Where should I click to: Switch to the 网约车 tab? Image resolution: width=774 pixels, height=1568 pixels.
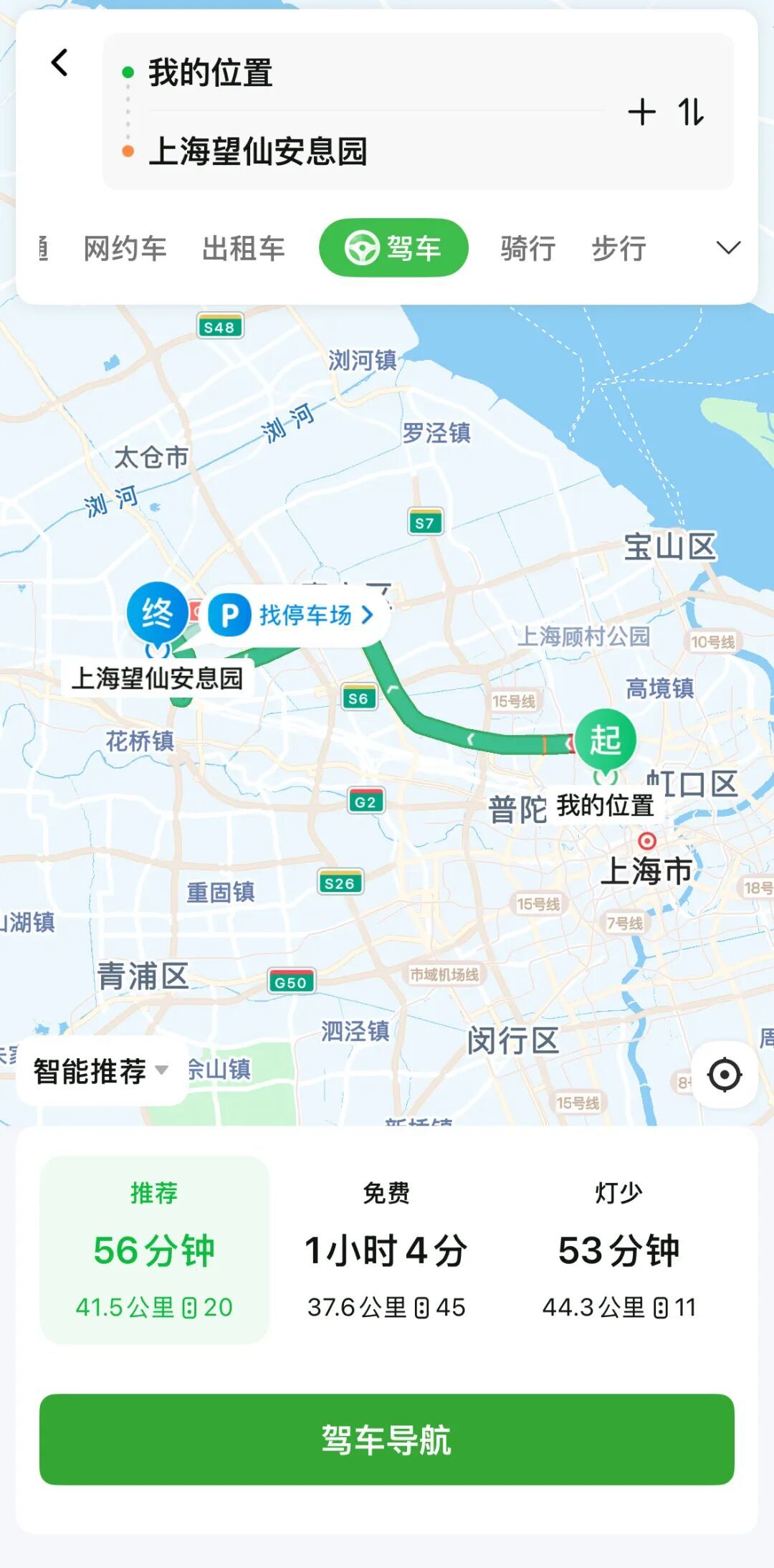coord(125,249)
